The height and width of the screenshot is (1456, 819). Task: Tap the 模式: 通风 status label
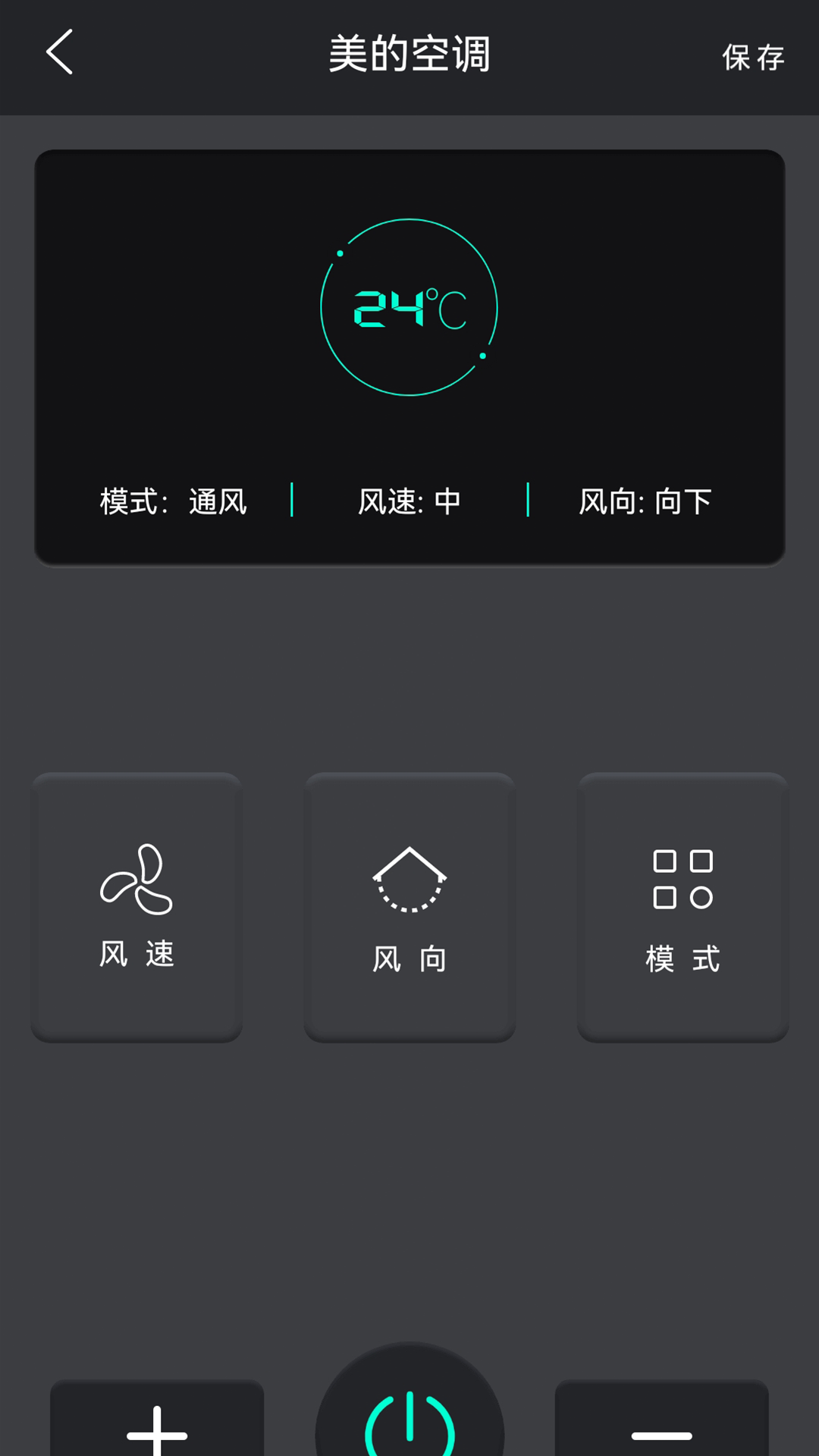(x=173, y=500)
